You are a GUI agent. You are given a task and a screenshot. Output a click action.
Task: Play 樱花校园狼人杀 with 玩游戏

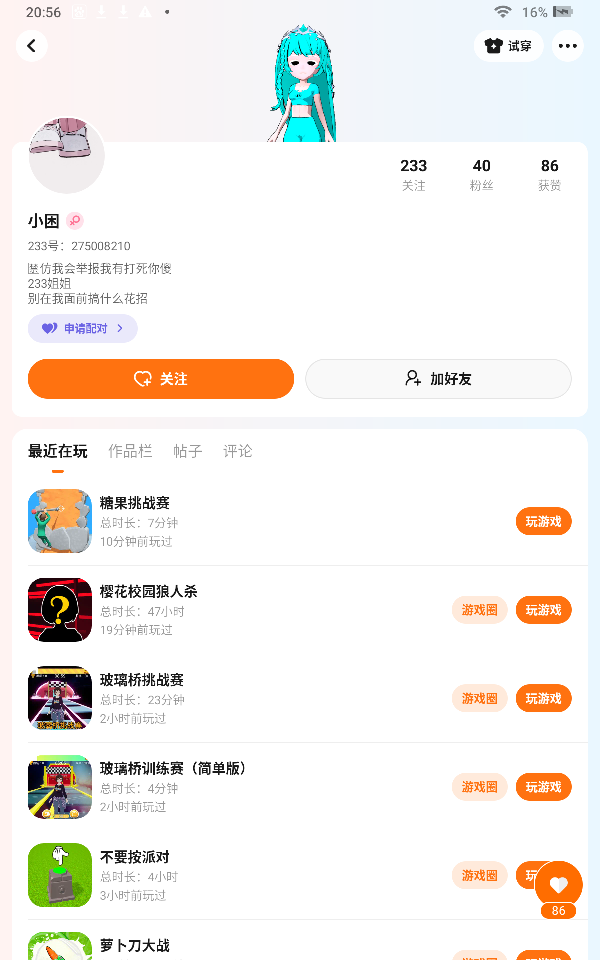543,610
